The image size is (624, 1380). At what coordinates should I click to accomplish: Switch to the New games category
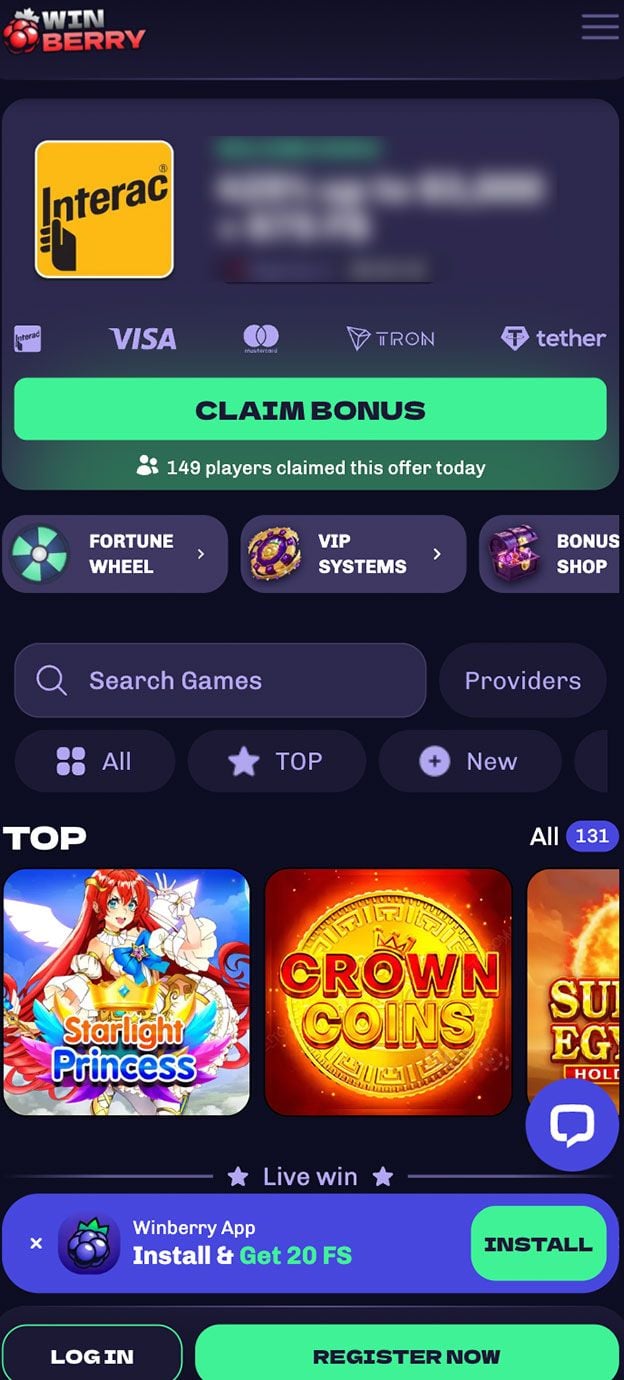point(469,761)
